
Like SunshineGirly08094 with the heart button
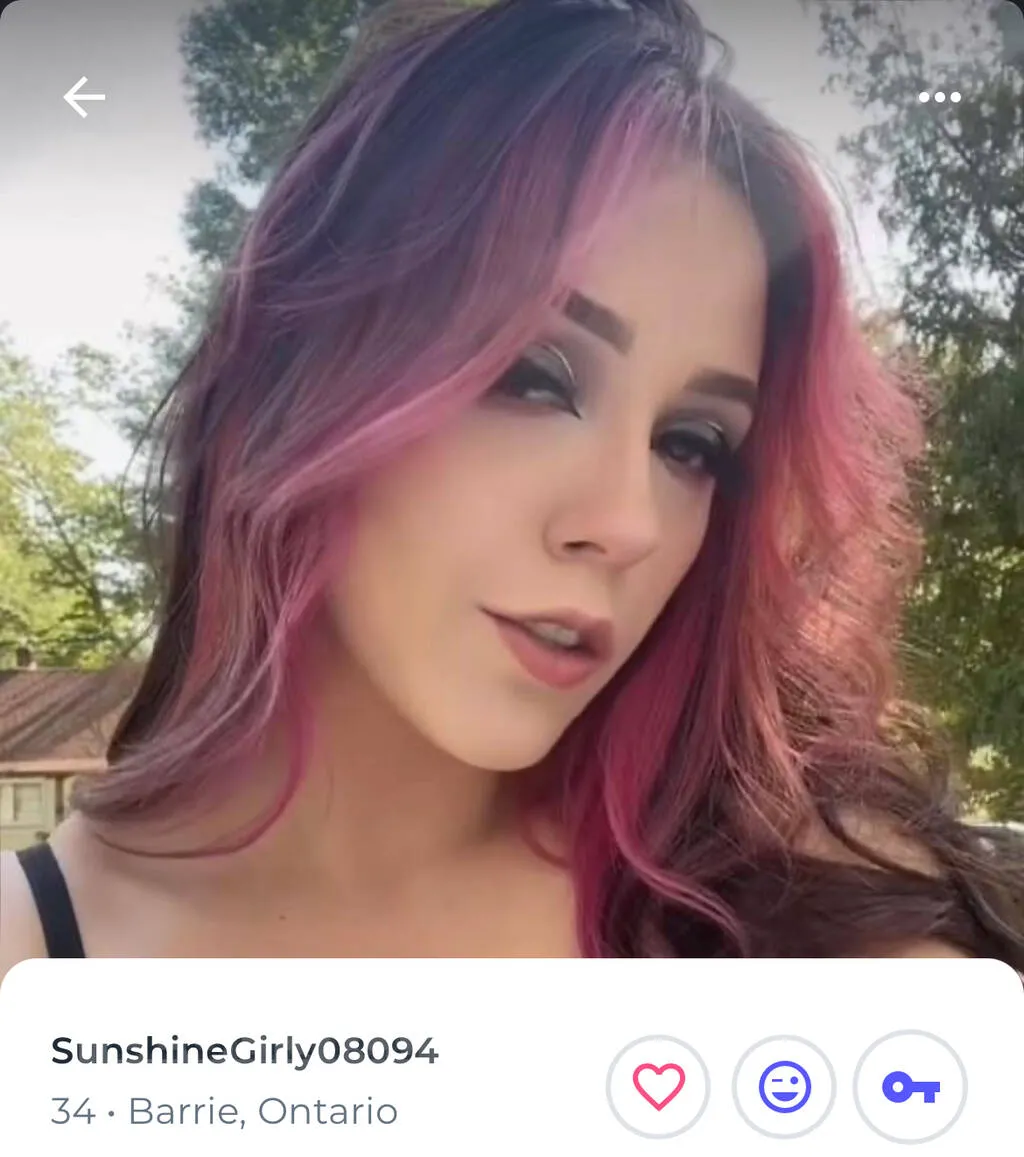pos(658,1086)
